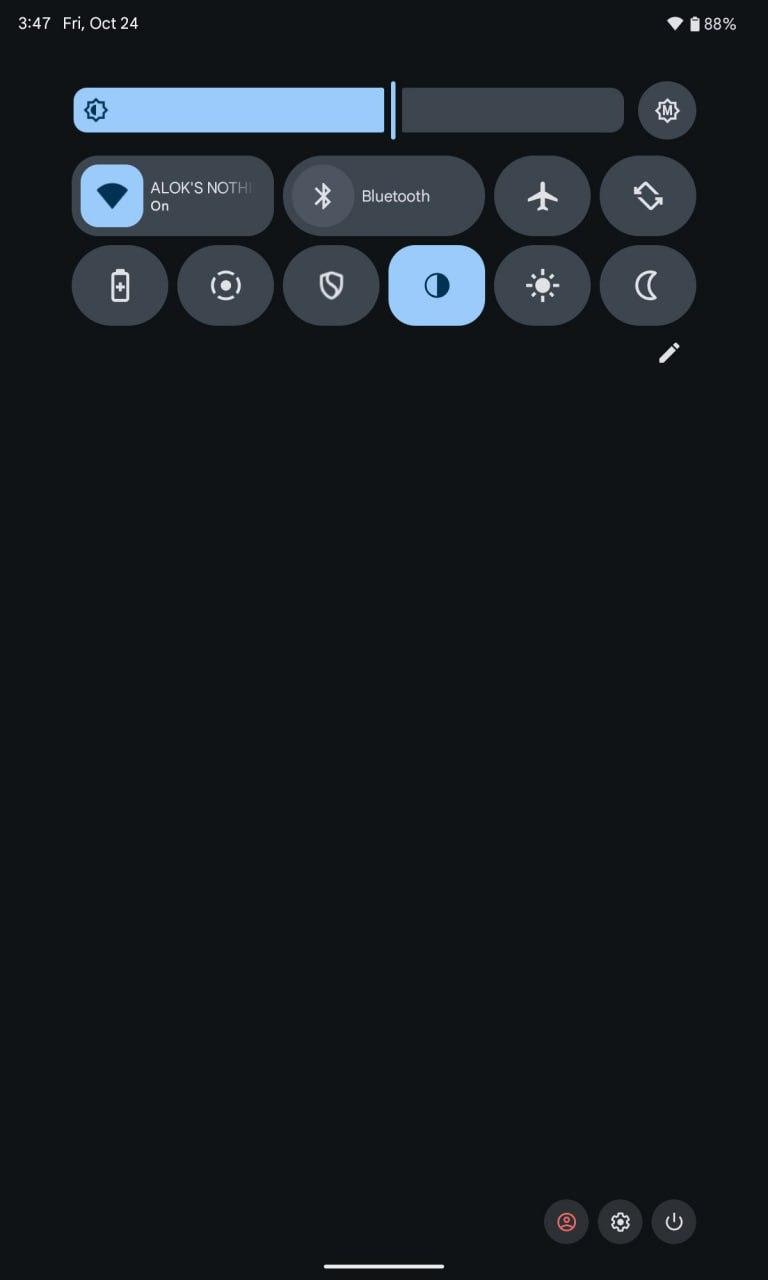Screen dimensions: 768x1280
Task: Open the user switcher icon
Action: (567, 1222)
